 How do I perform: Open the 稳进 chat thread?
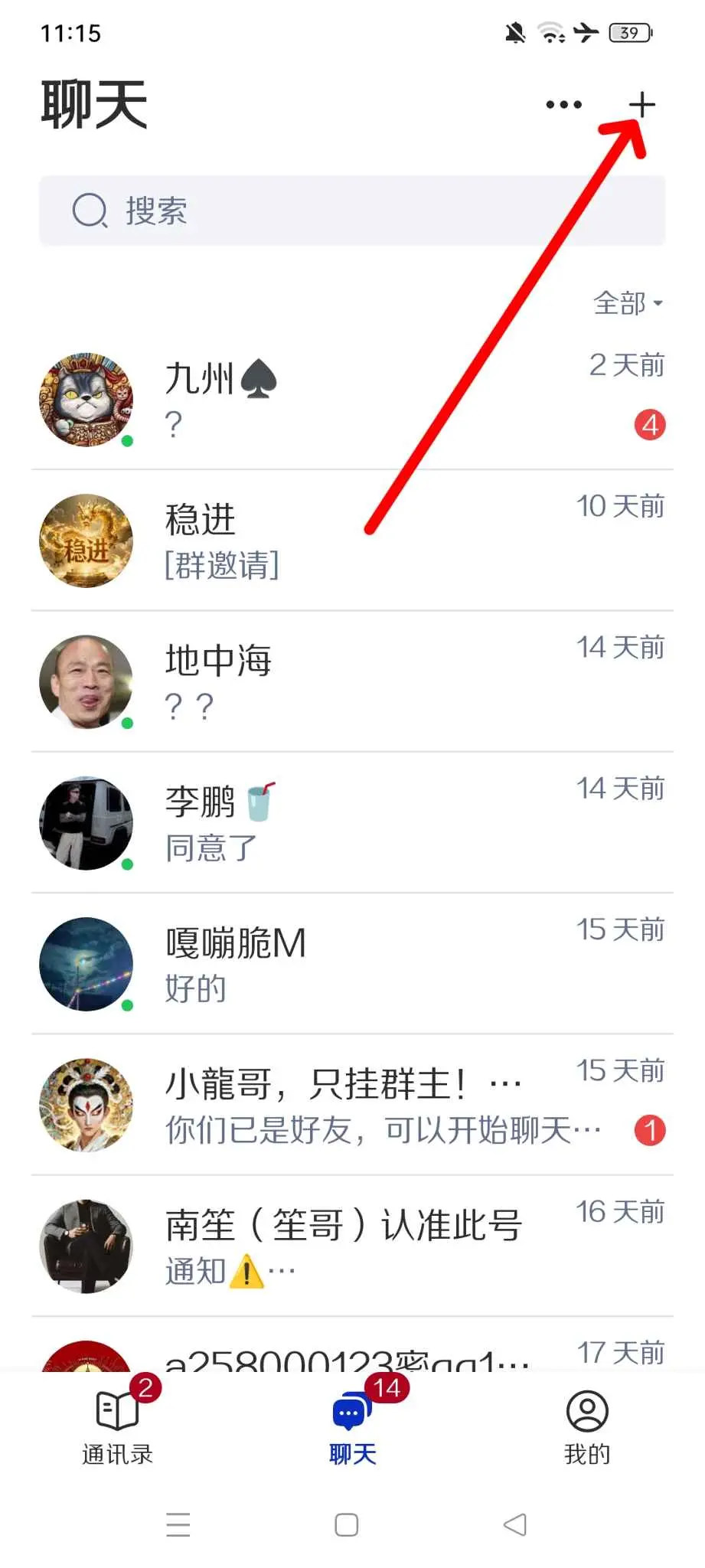coord(352,541)
